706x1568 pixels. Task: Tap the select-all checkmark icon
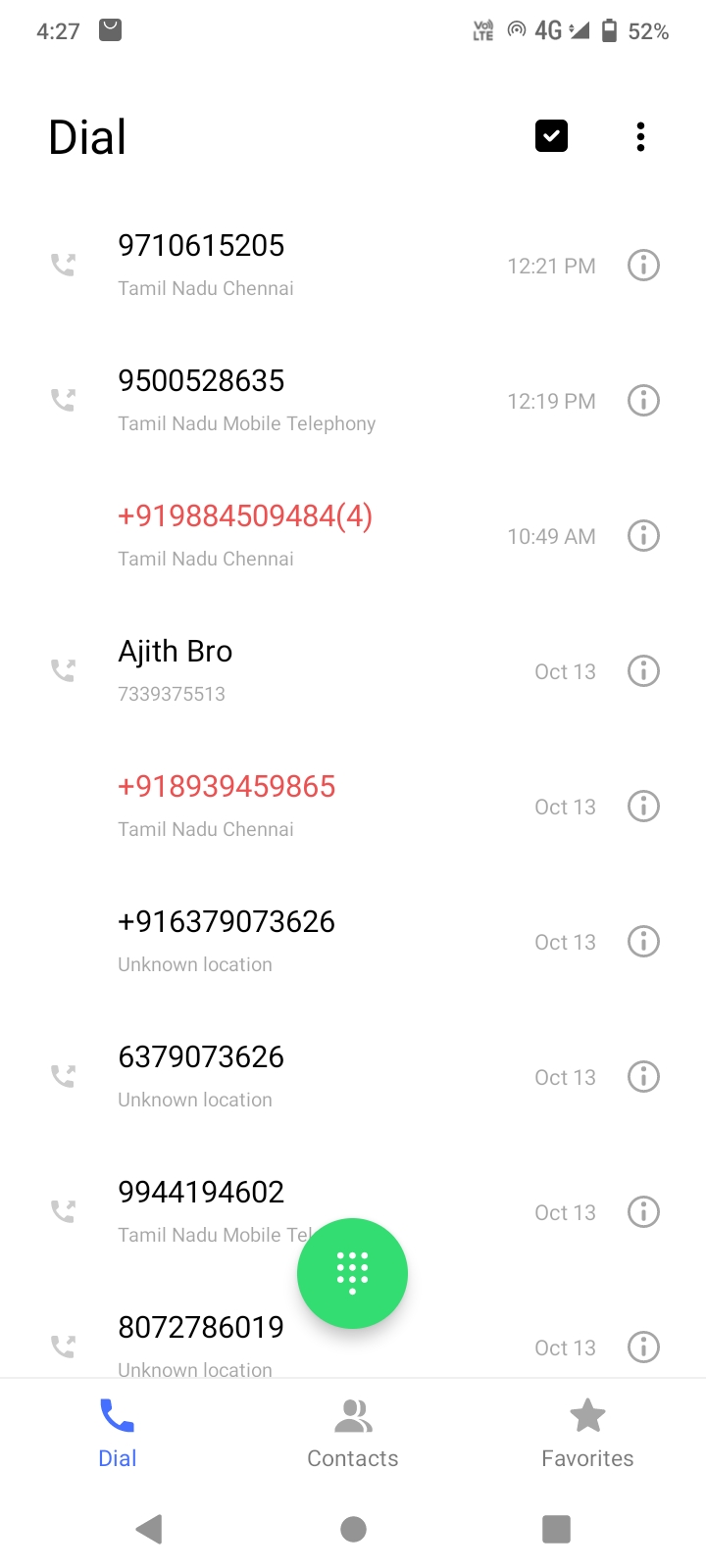tap(551, 136)
